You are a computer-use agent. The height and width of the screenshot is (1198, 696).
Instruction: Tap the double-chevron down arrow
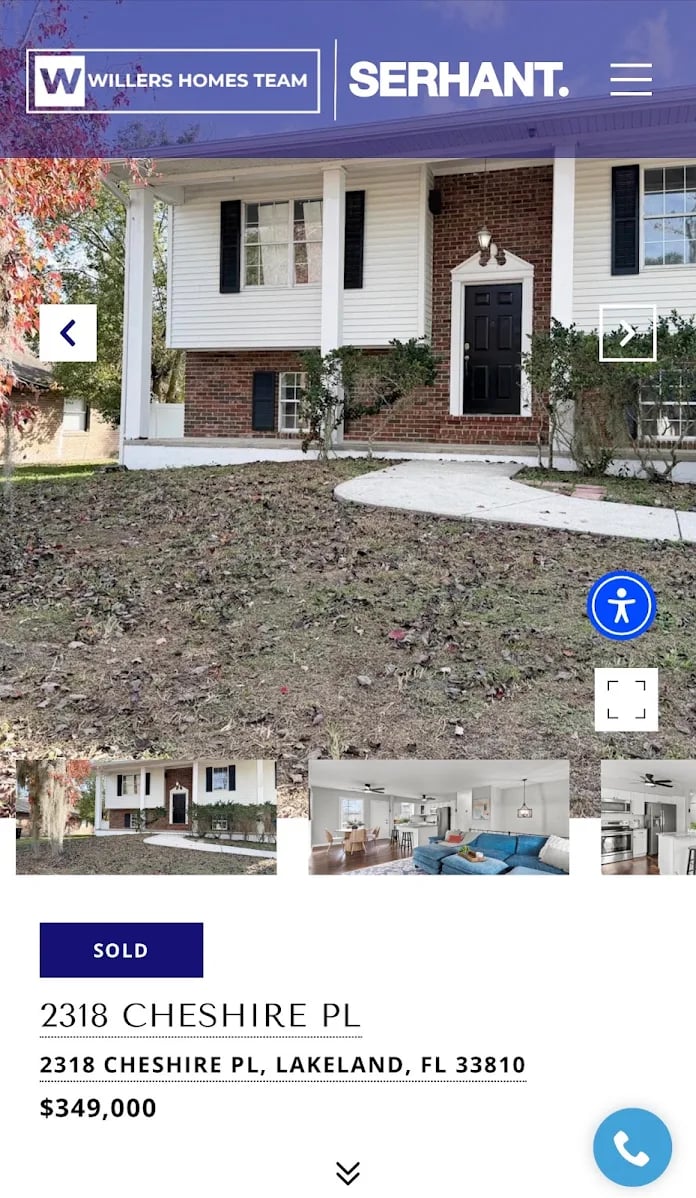[348, 1172]
